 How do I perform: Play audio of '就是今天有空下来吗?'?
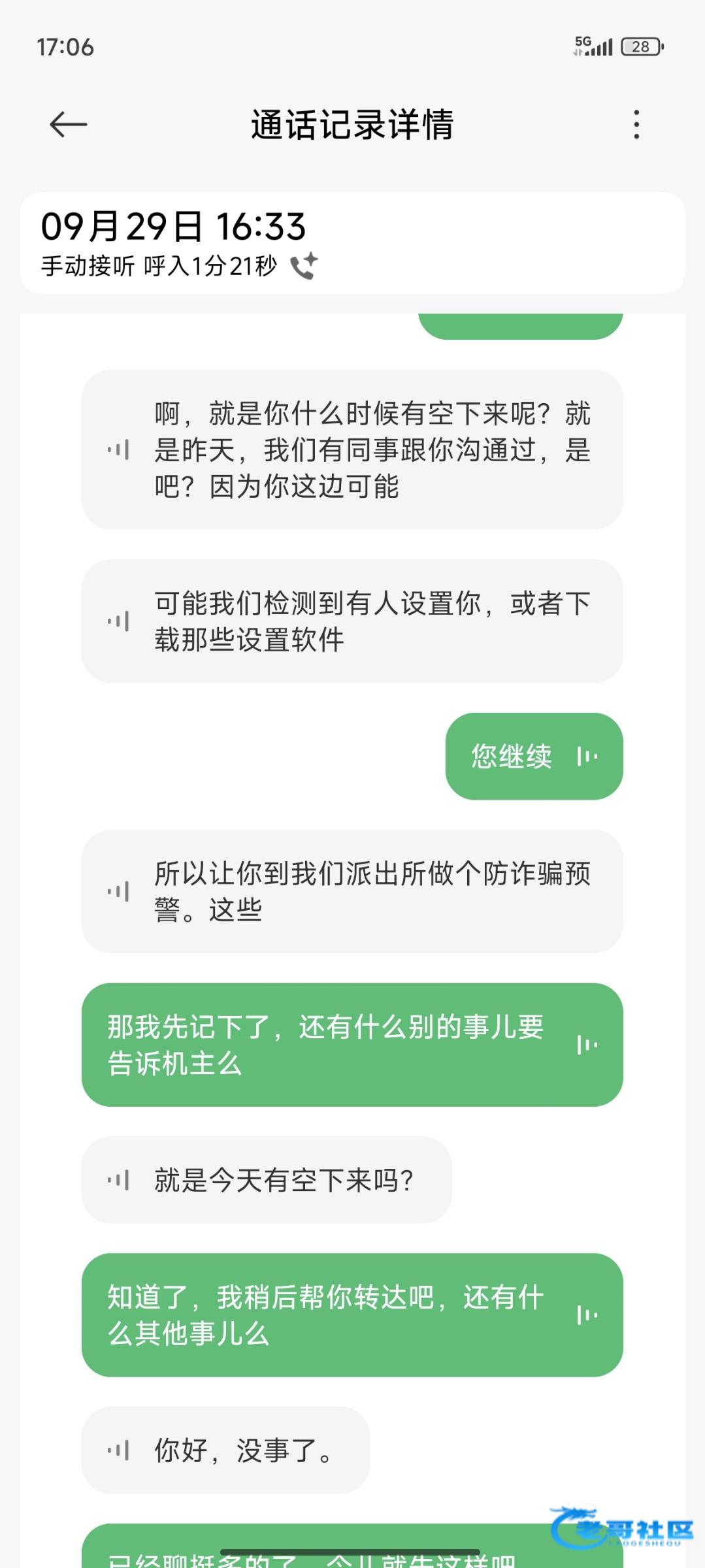[118, 1180]
